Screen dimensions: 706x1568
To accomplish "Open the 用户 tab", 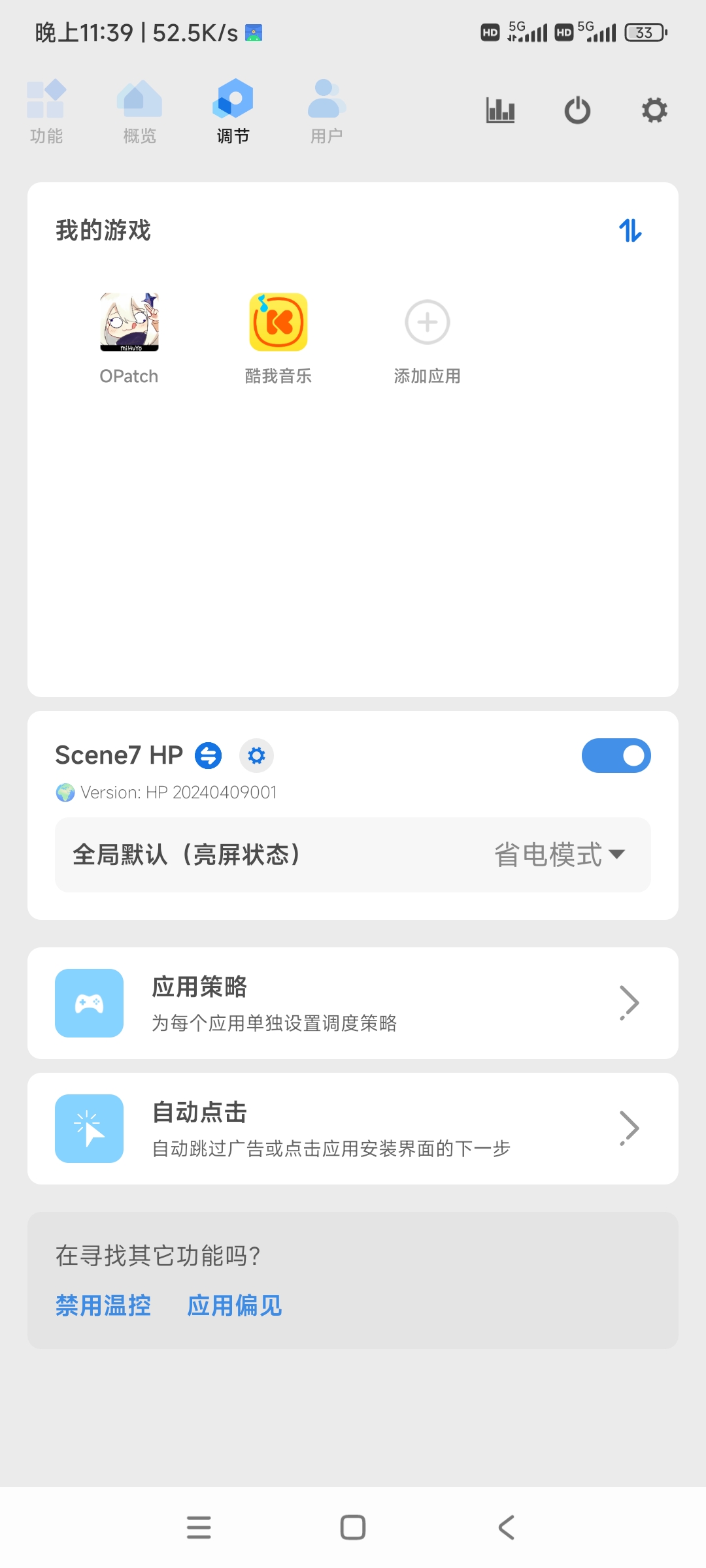I will [x=326, y=111].
